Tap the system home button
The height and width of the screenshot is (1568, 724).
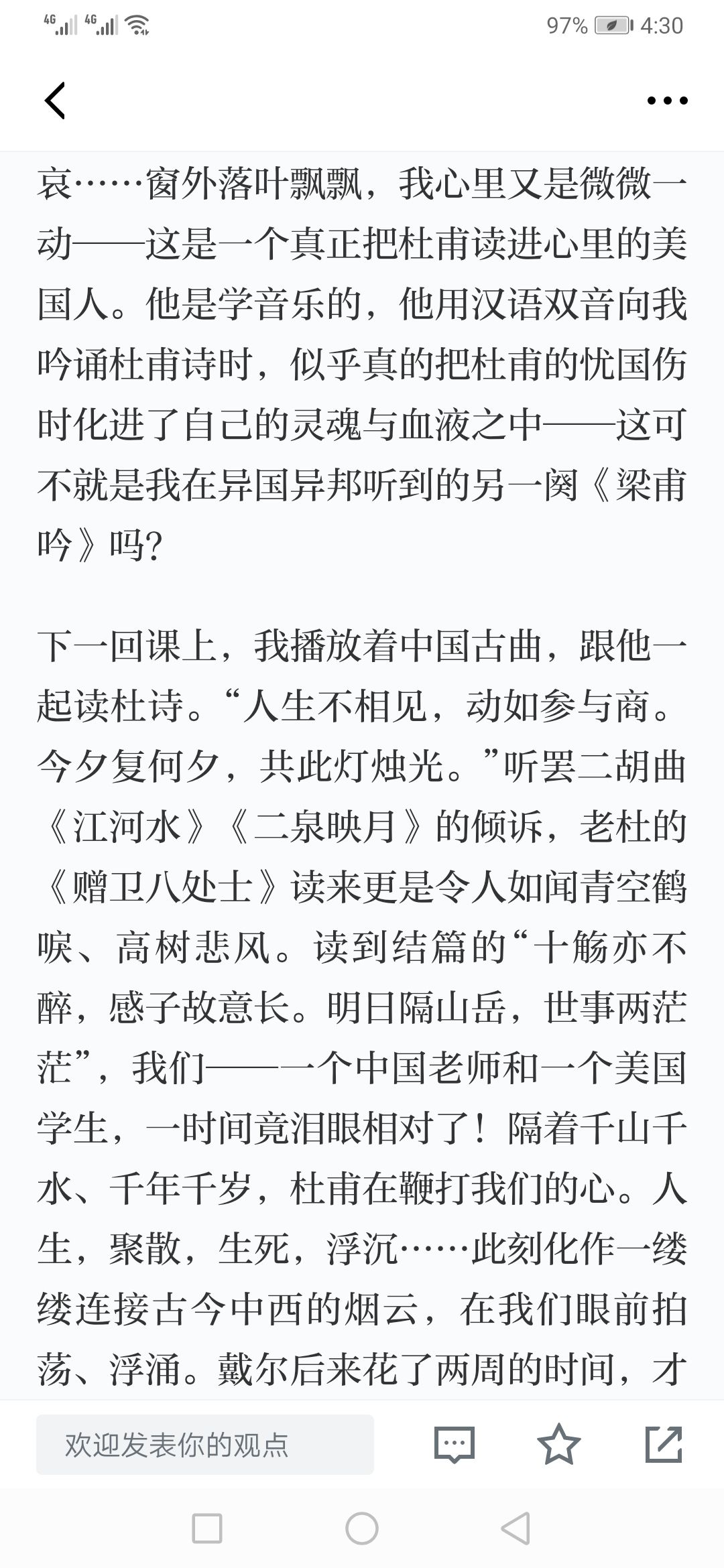(362, 1529)
